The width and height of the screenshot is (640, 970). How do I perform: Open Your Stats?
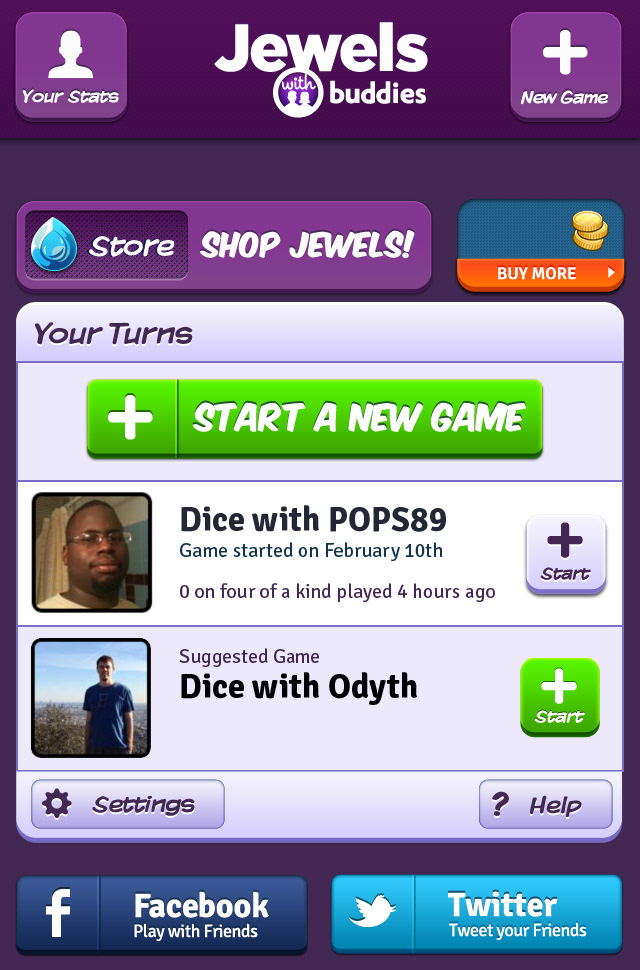[70, 66]
